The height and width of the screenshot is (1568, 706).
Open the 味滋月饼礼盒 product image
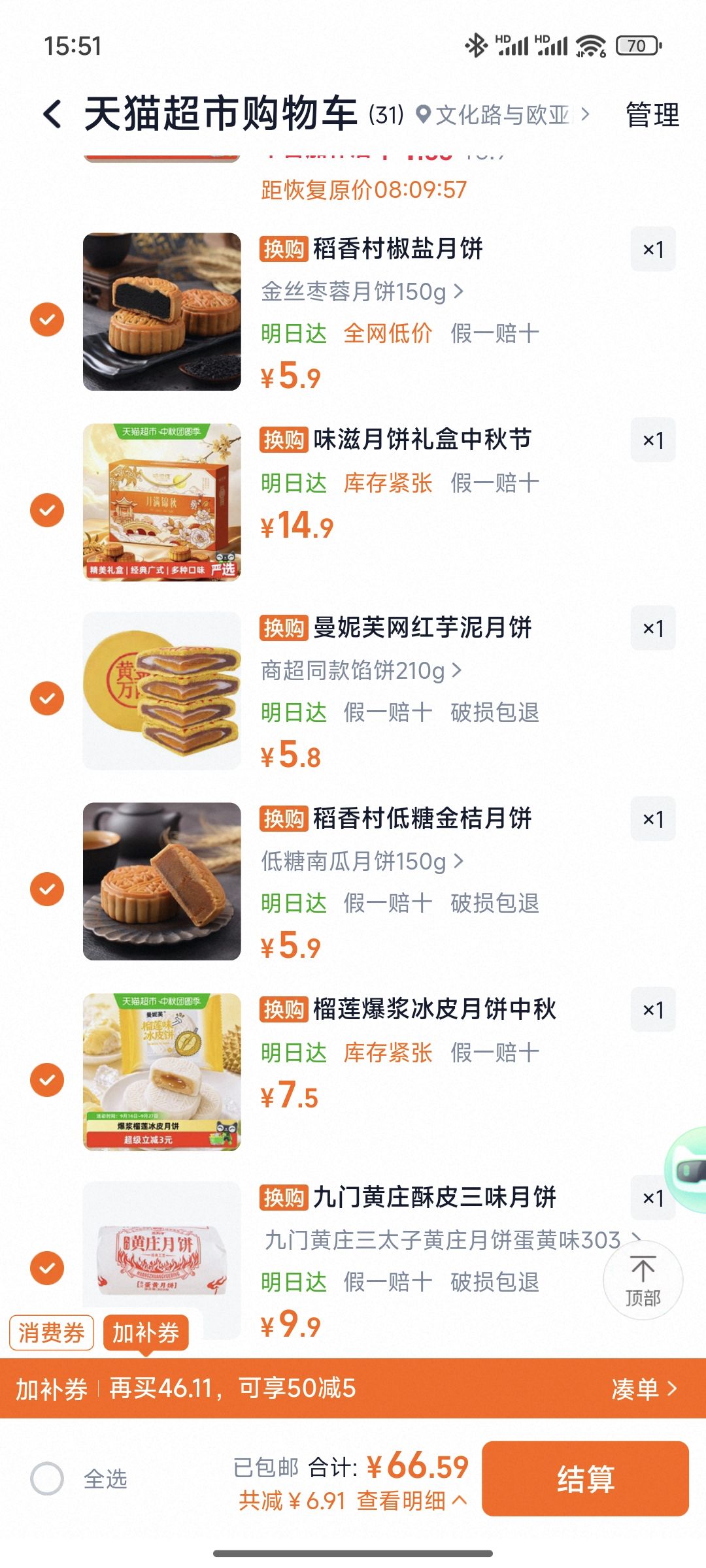162,502
